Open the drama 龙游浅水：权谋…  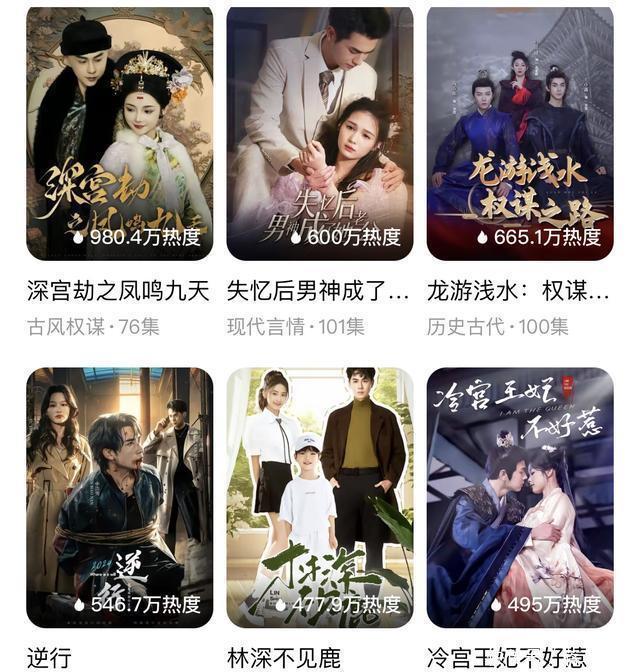[x=519, y=133]
